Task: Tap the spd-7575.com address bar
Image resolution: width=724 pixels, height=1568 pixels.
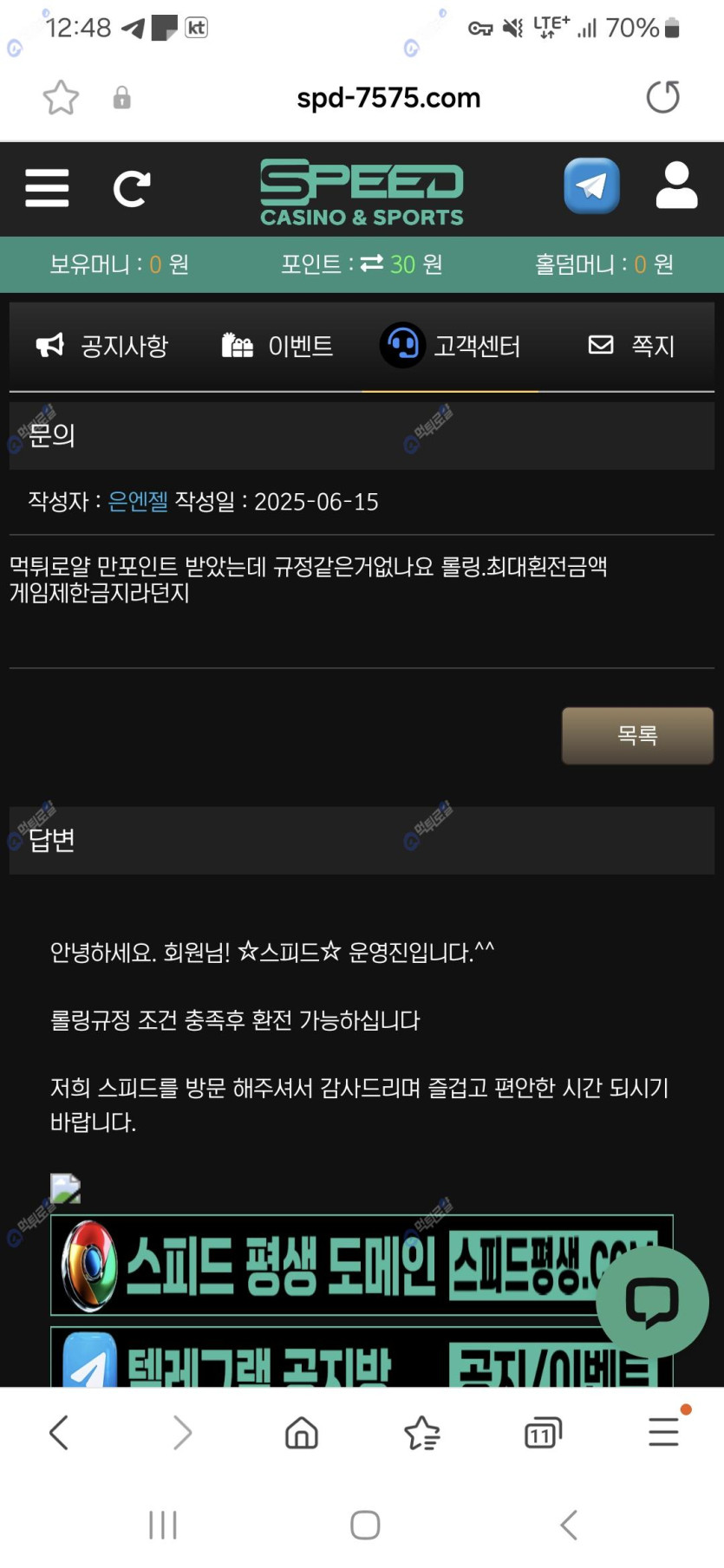Action: [388, 98]
